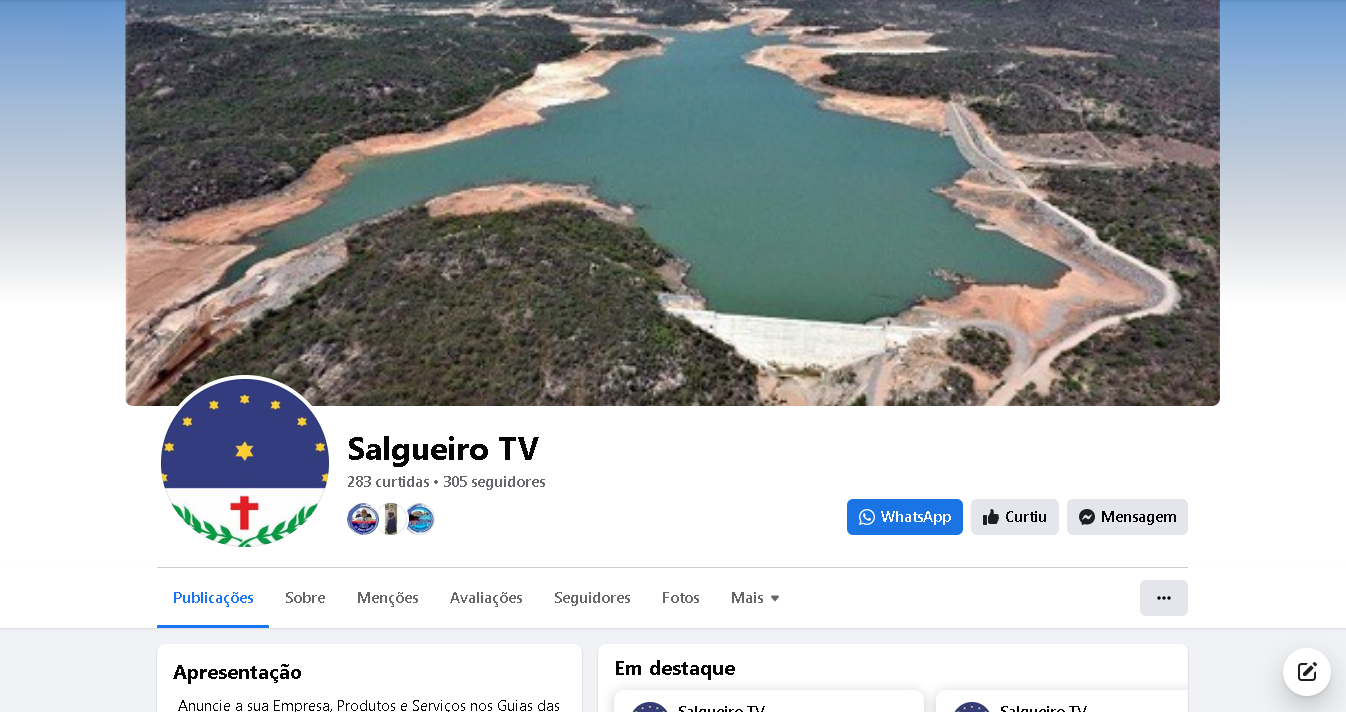The height and width of the screenshot is (712, 1346).
Task: Open the 283 curtidas link
Action: 388,482
